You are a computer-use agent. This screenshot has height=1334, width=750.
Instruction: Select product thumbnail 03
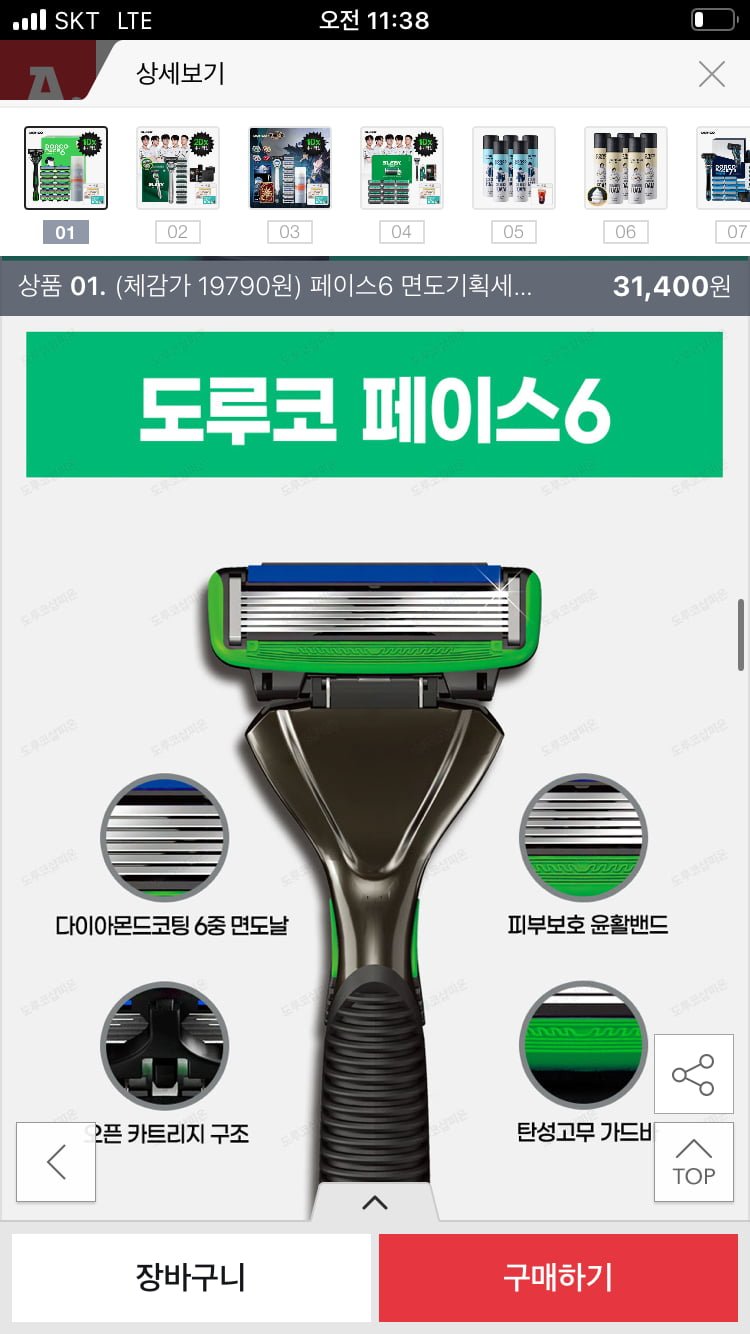click(290, 168)
